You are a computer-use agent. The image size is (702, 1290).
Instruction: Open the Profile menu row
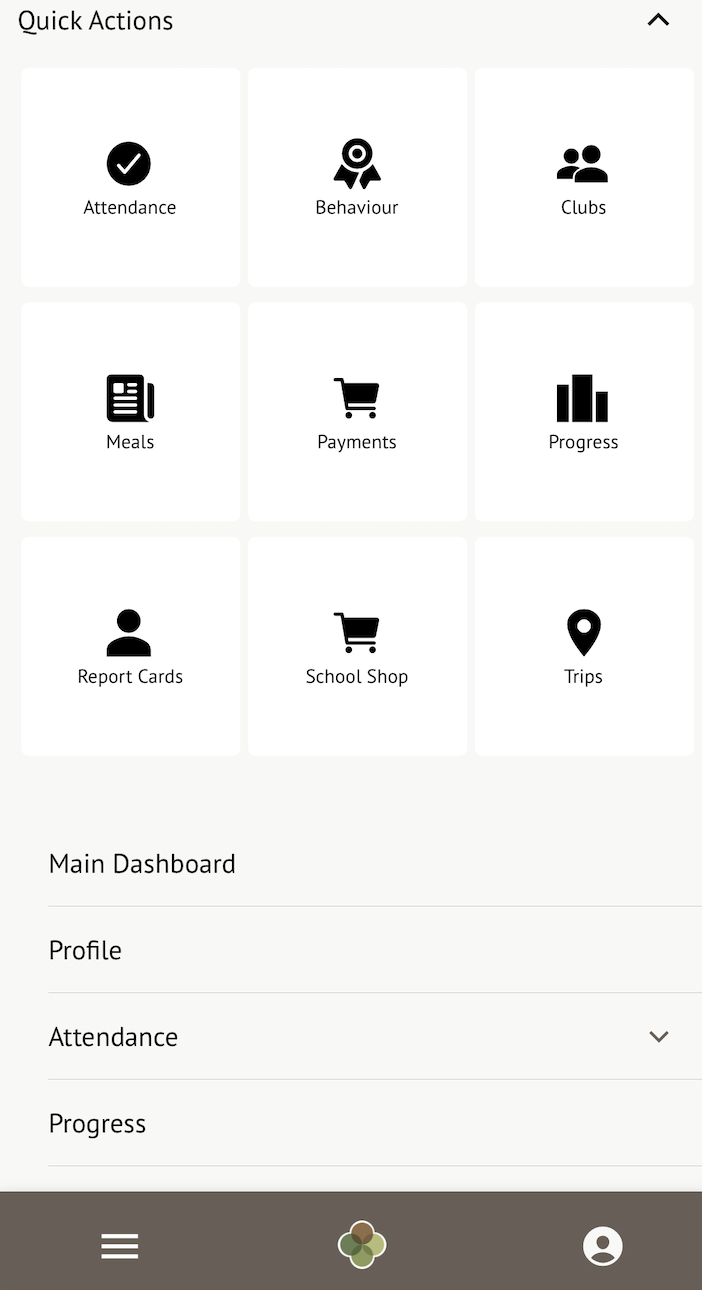[x=85, y=950]
